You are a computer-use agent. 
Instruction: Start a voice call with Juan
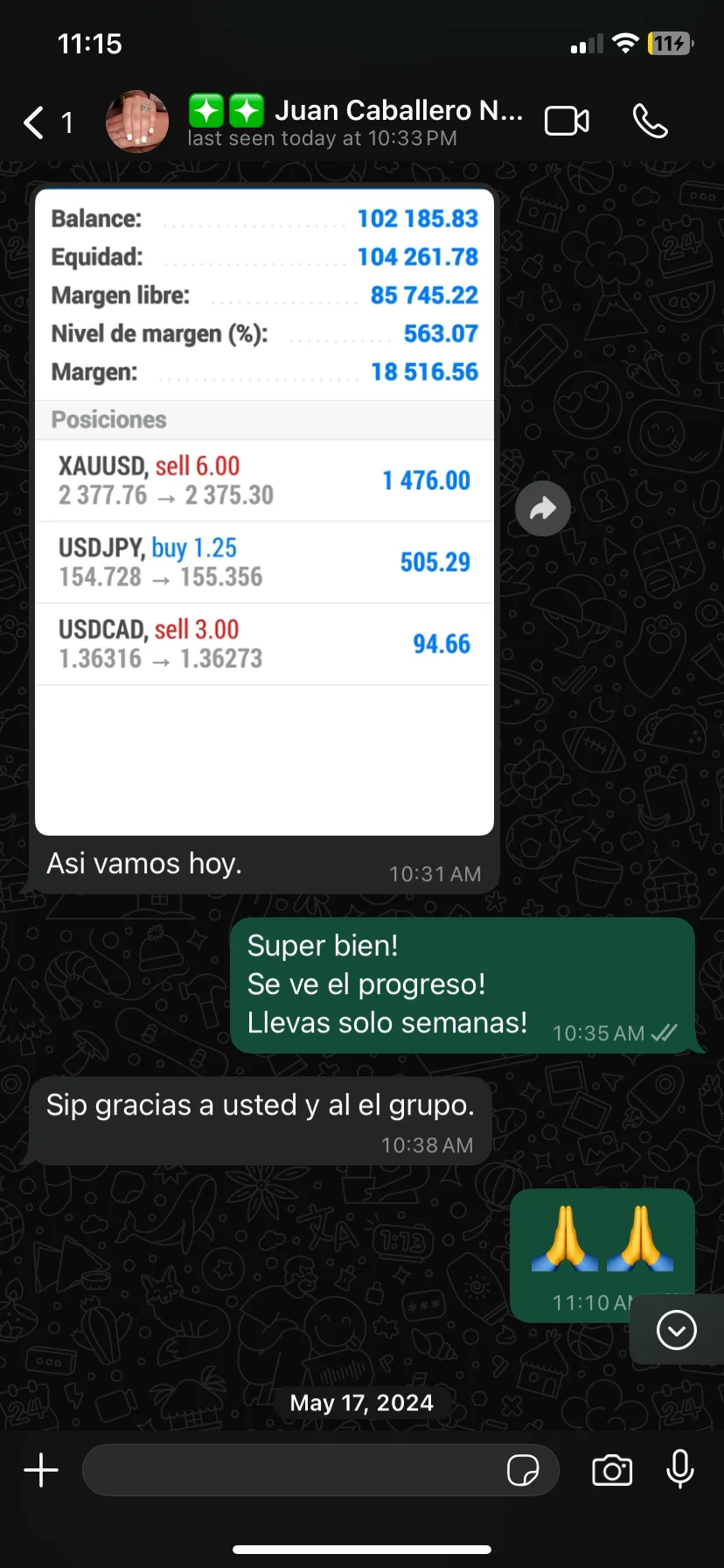(x=650, y=122)
